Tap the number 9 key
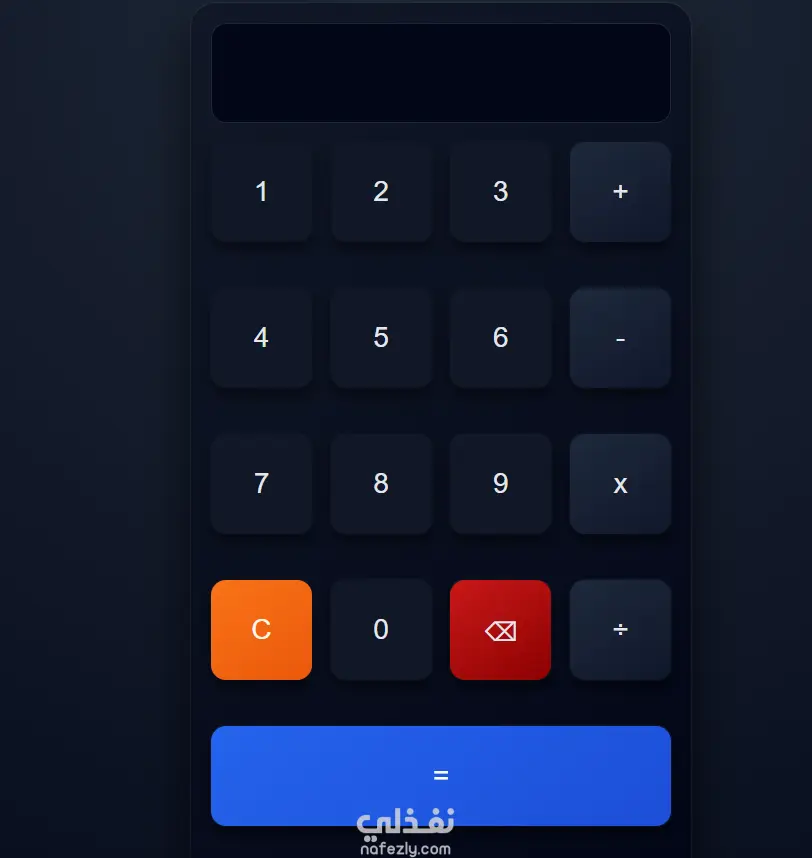The height and width of the screenshot is (858, 812). 500,483
